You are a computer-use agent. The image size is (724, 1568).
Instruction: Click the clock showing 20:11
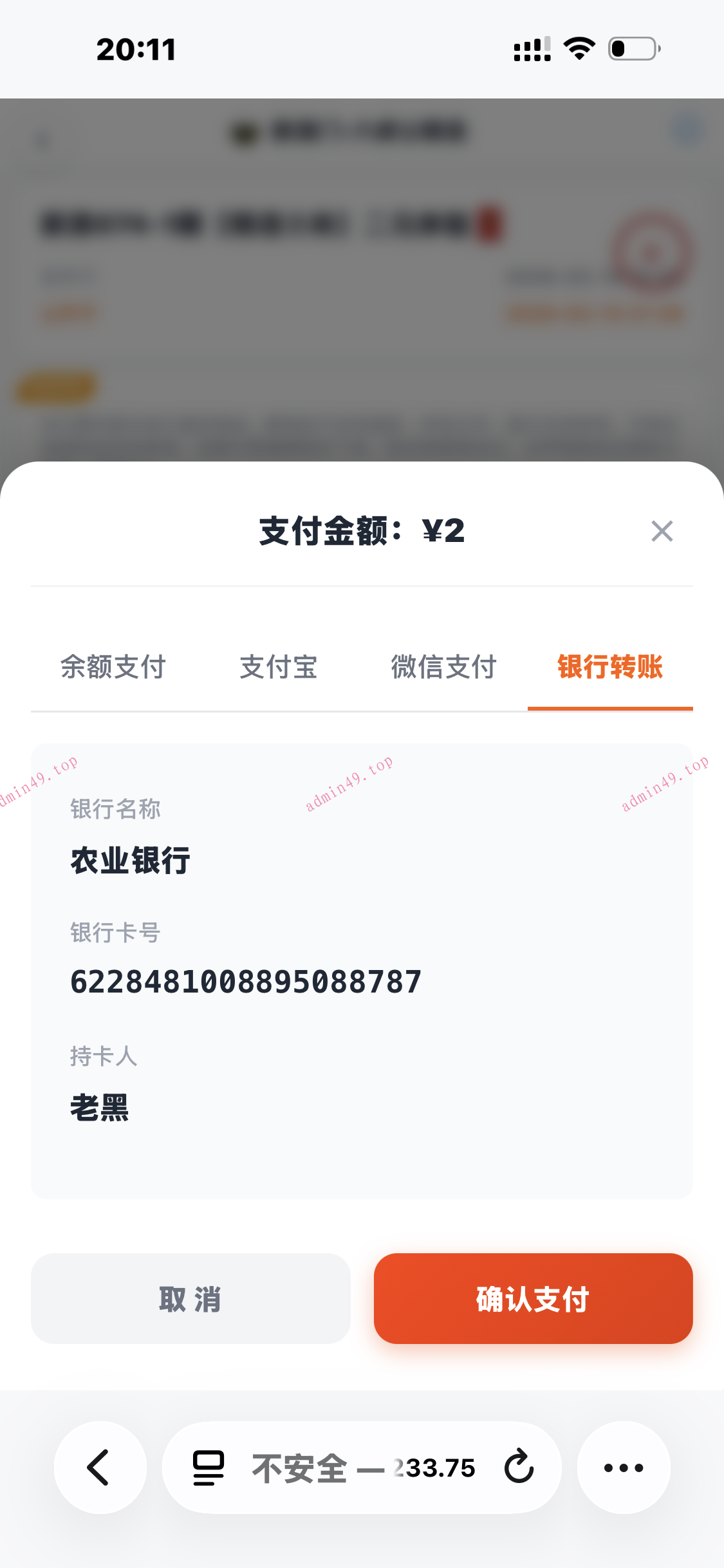(x=135, y=49)
